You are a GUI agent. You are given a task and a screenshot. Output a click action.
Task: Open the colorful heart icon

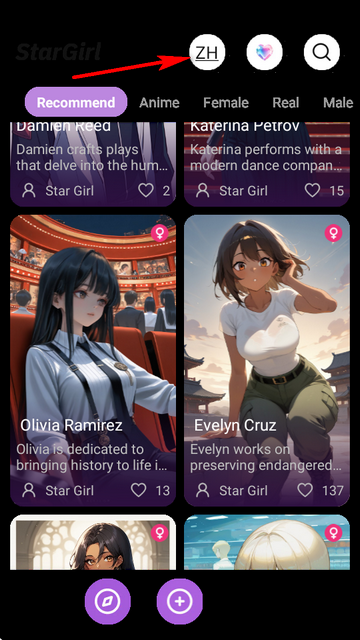pos(264,52)
